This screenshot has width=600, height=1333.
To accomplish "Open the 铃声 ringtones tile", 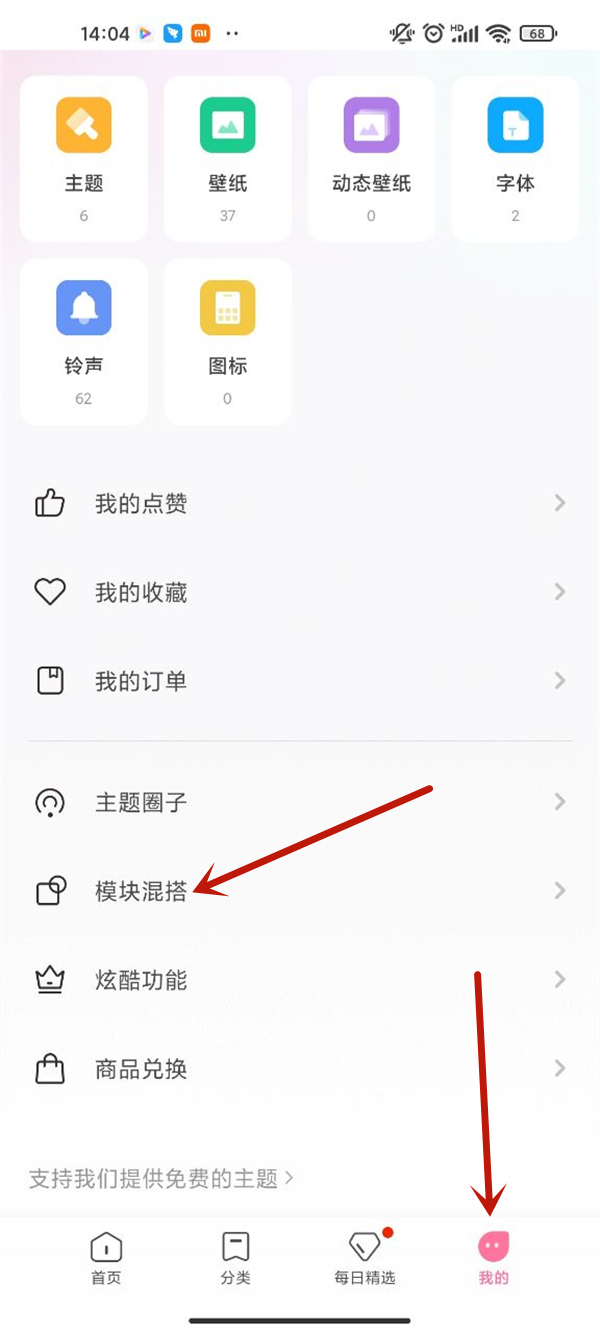I will coord(83,341).
